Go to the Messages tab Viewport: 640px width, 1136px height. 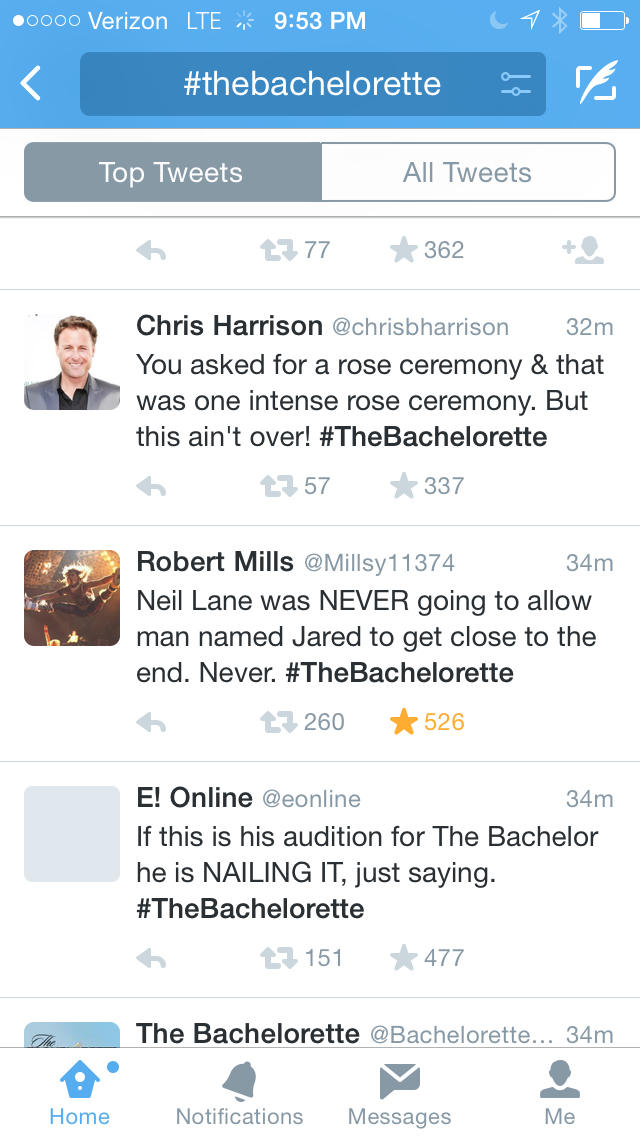click(399, 1093)
